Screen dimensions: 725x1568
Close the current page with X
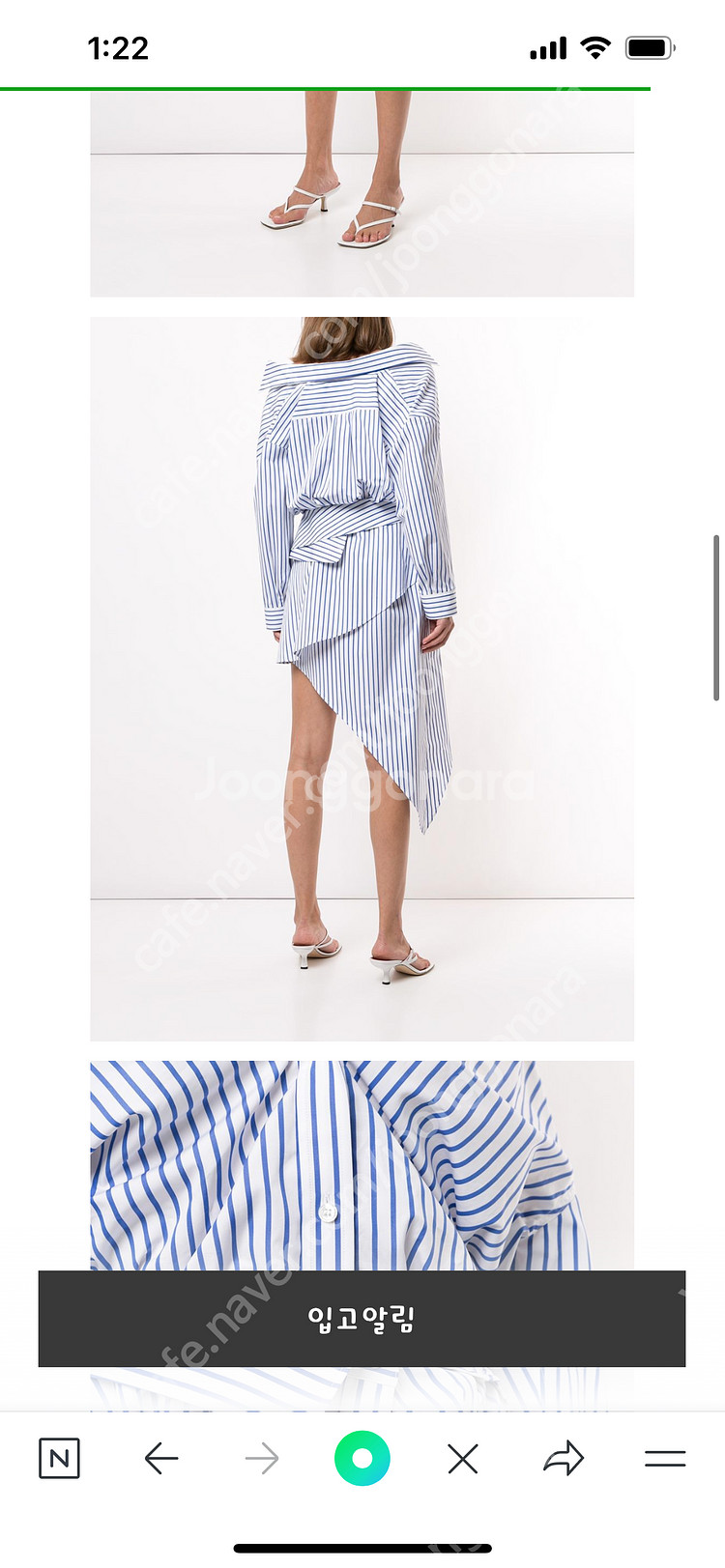tap(463, 1458)
